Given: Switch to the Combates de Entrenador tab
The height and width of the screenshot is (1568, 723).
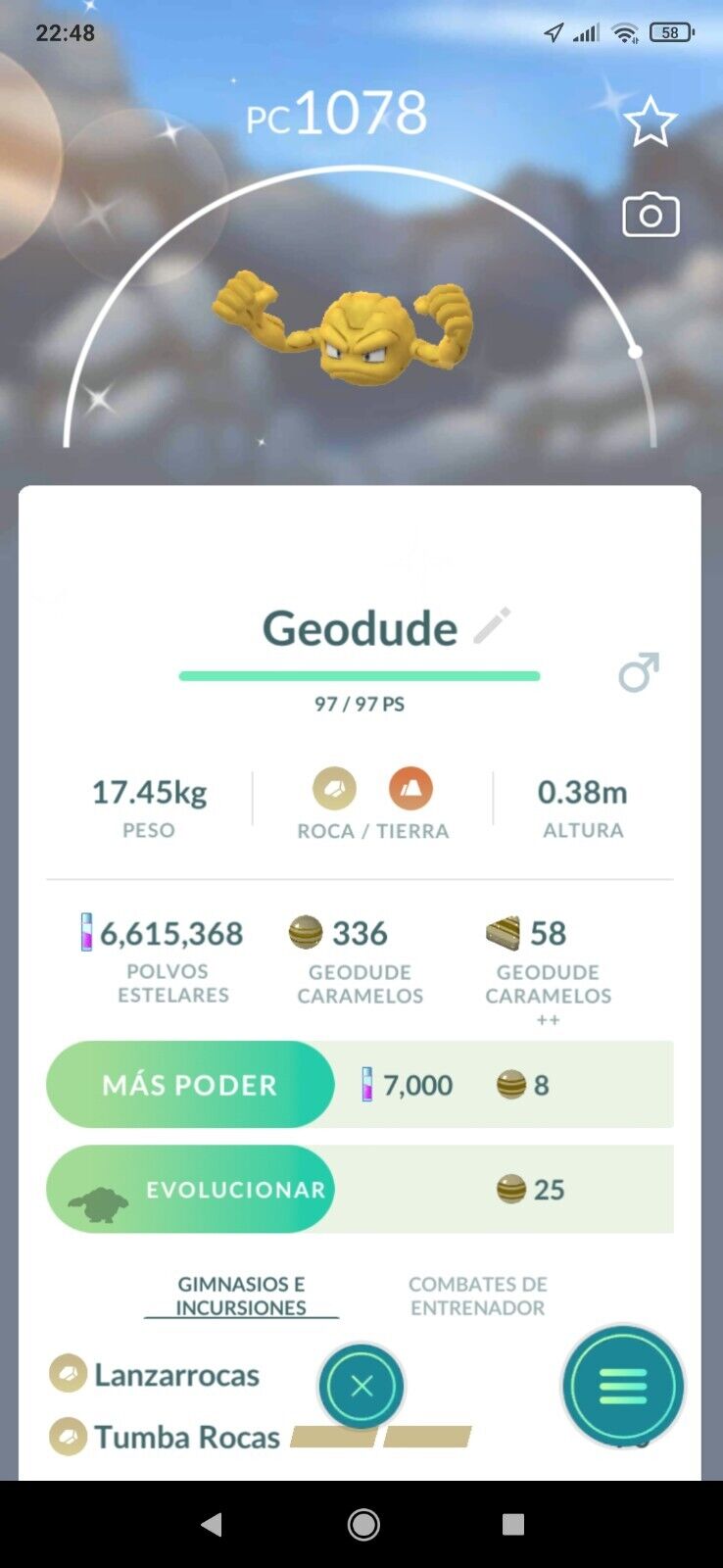Looking at the screenshot, I should point(477,1296).
